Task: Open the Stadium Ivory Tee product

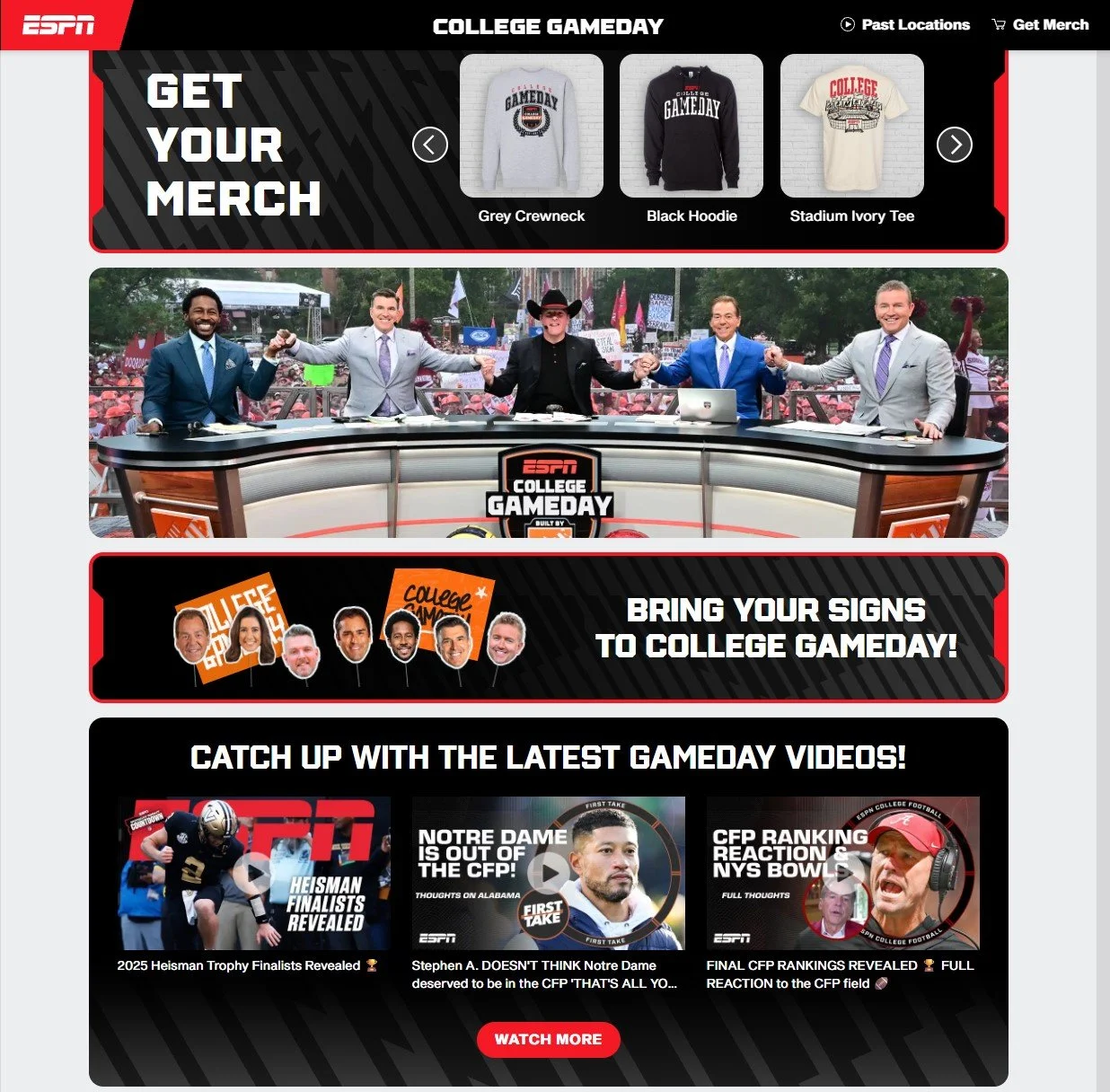Action: 852,139
